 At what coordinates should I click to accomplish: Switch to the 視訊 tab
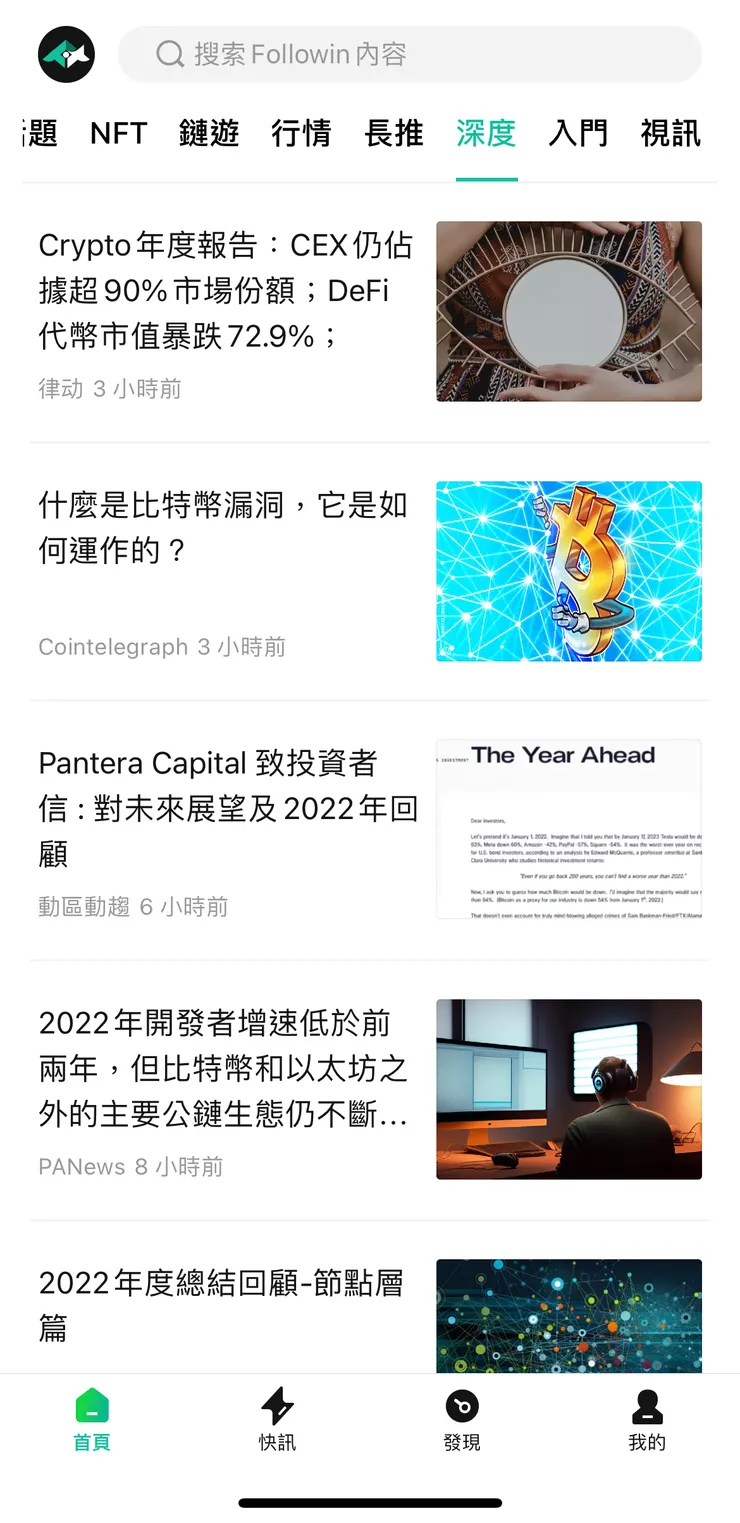click(x=670, y=133)
